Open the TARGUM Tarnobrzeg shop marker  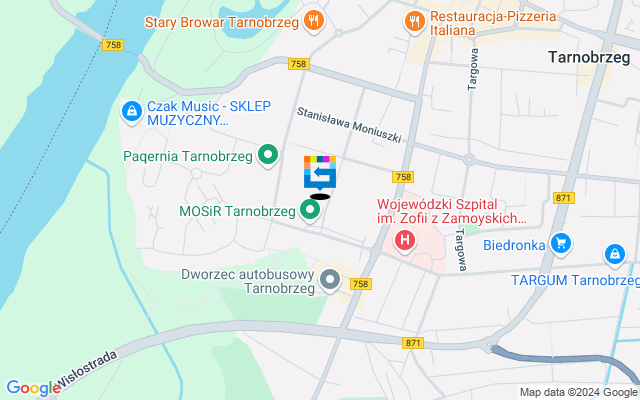tap(616, 257)
